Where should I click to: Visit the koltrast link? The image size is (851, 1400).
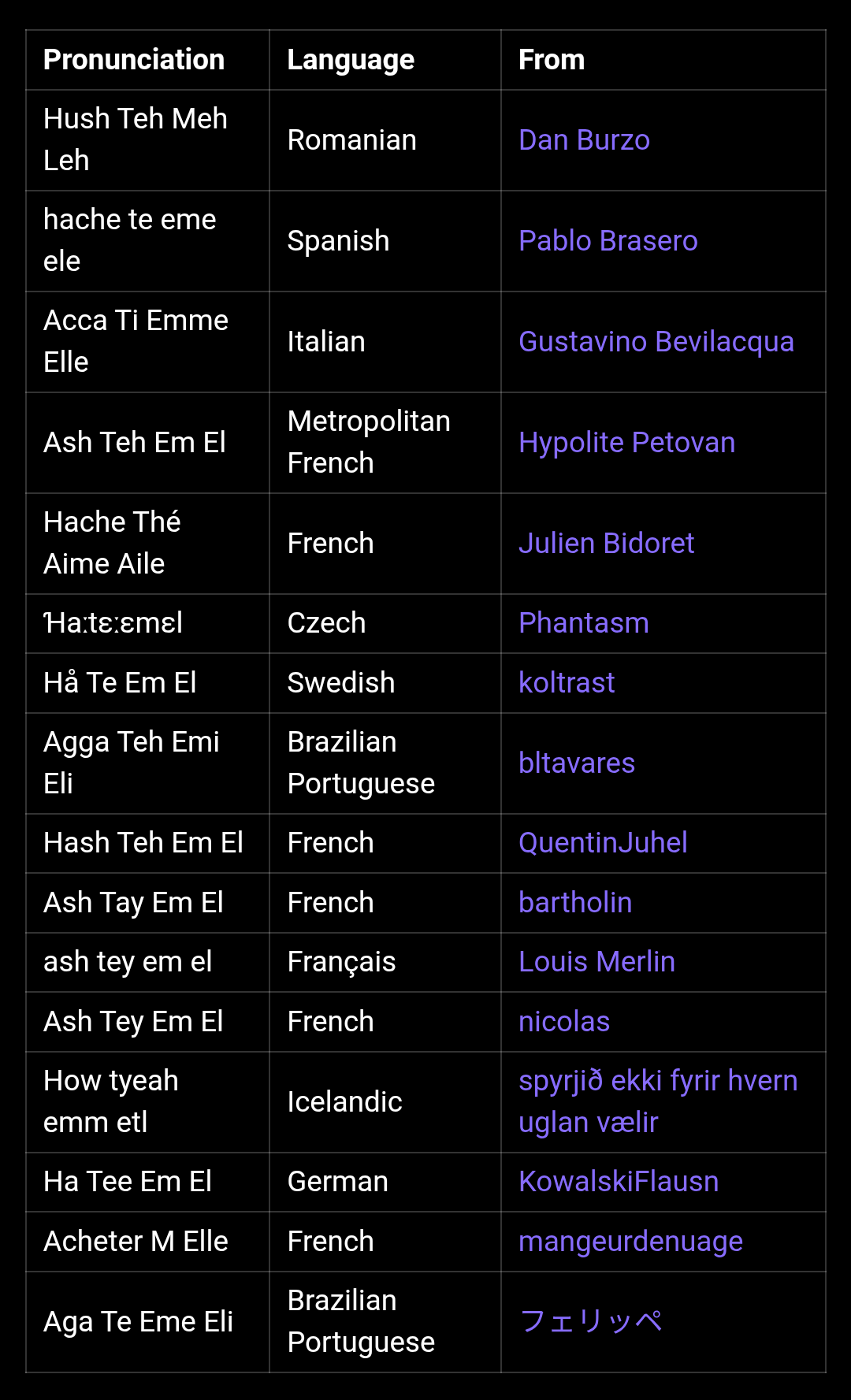(567, 683)
